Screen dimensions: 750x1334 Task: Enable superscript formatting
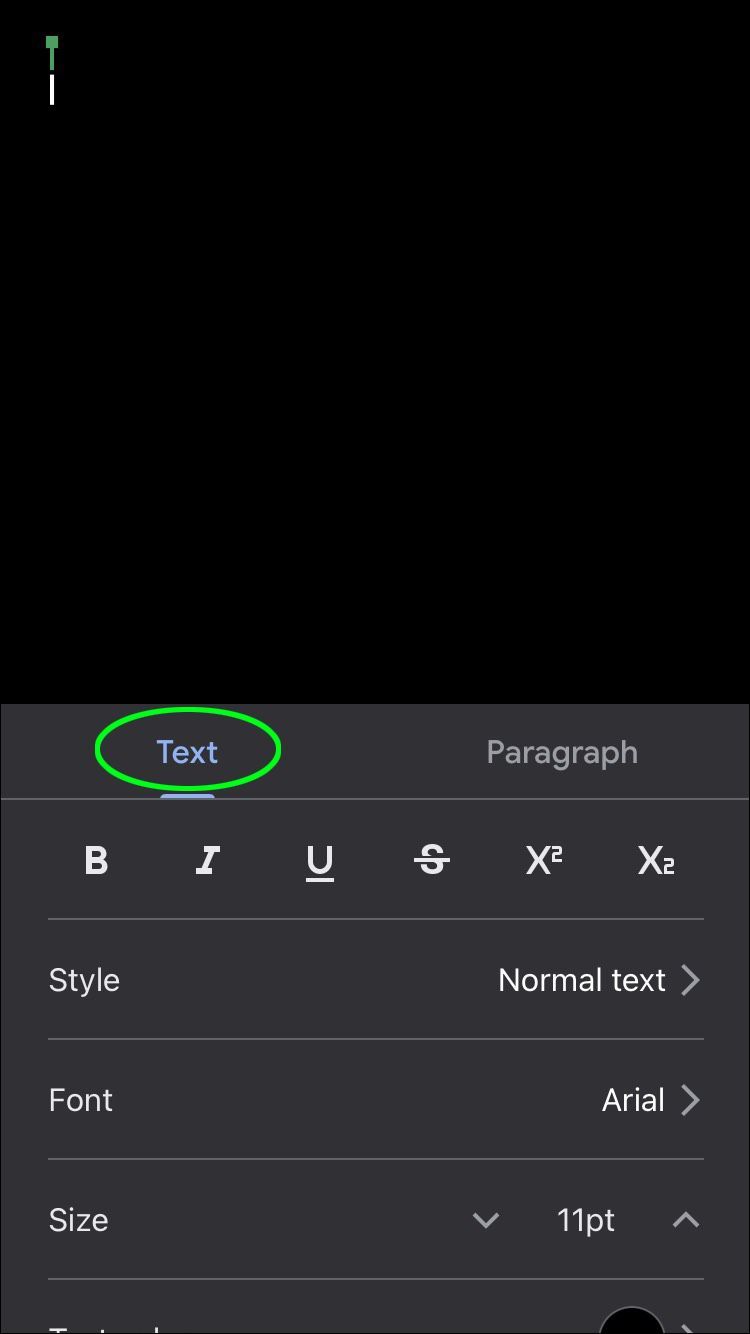(x=544, y=860)
